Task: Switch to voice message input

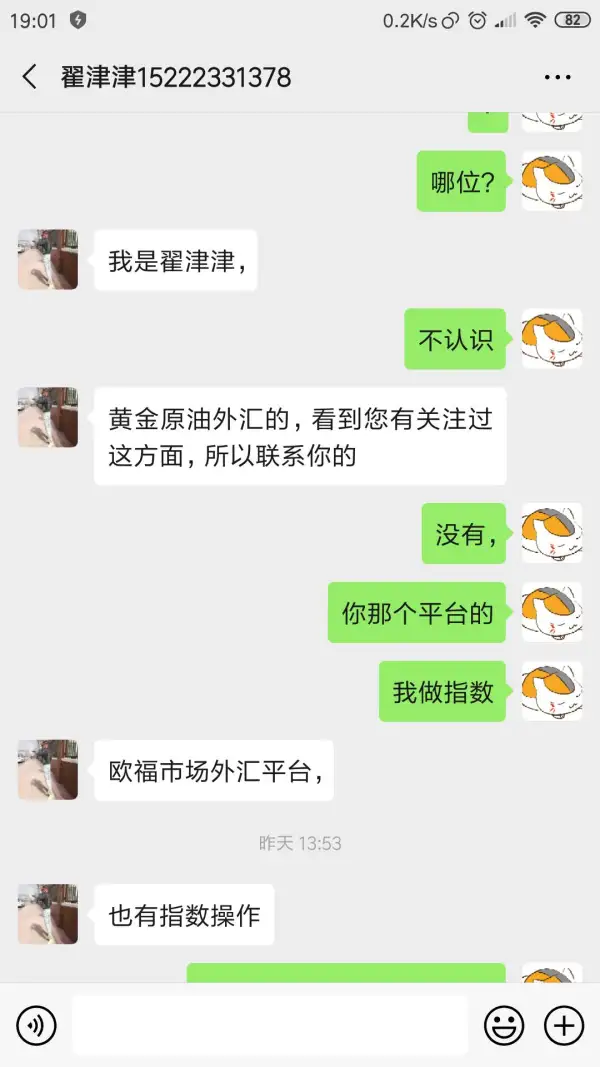Action: click(36, 1025)
